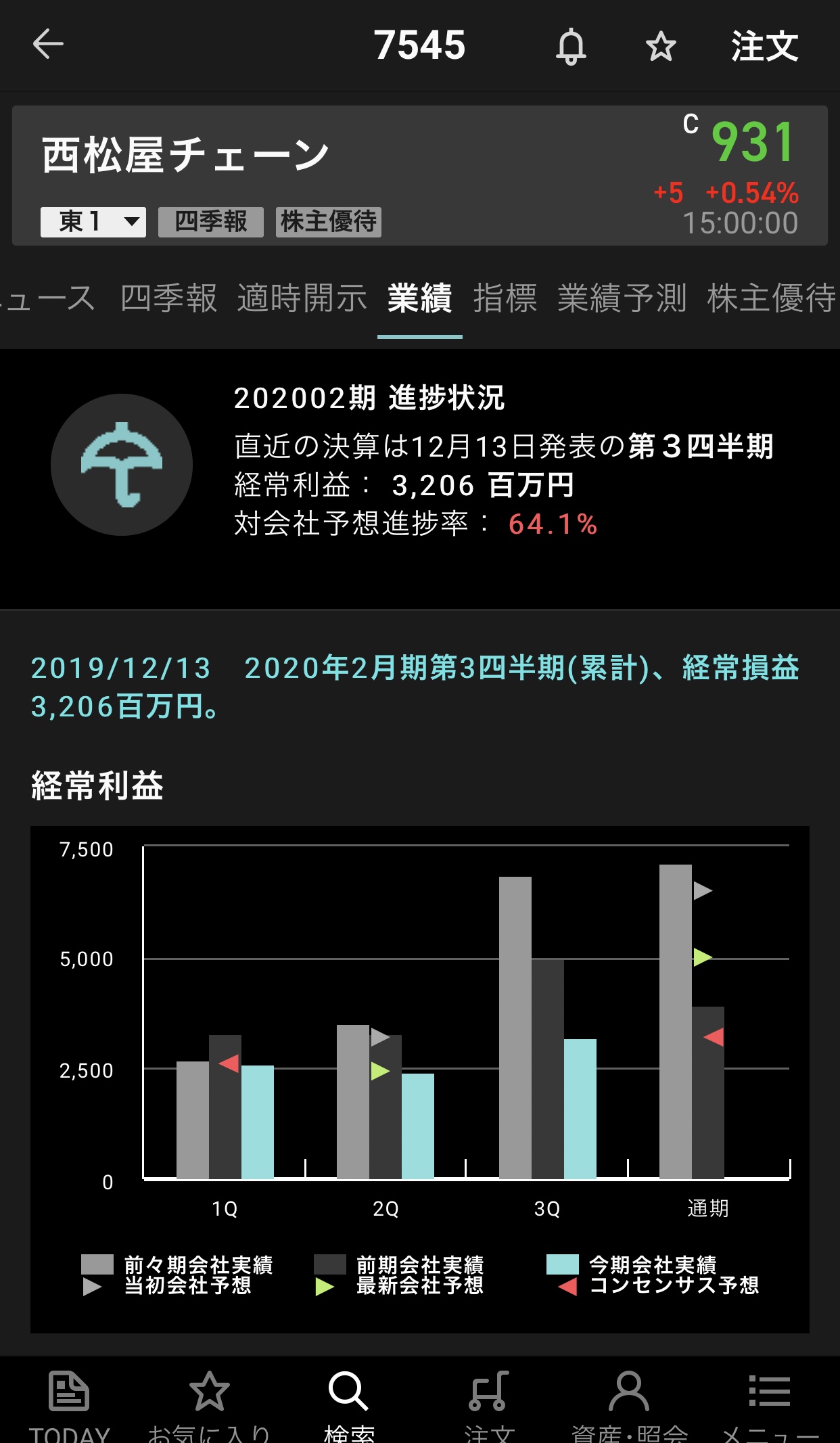Open the 東1 market dropdown
Screen dimensions: 840x1443
coord(93,222)
